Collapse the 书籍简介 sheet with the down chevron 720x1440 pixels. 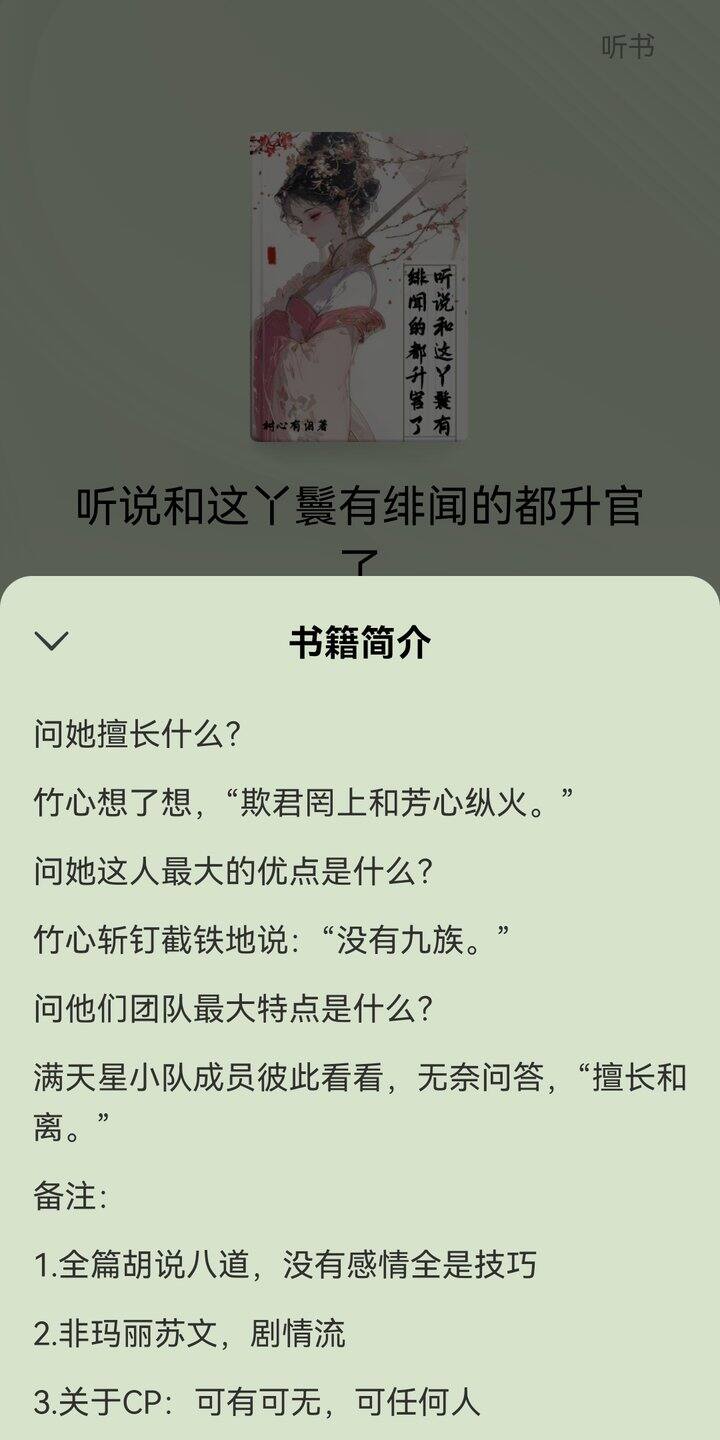(x=51, y=641)
